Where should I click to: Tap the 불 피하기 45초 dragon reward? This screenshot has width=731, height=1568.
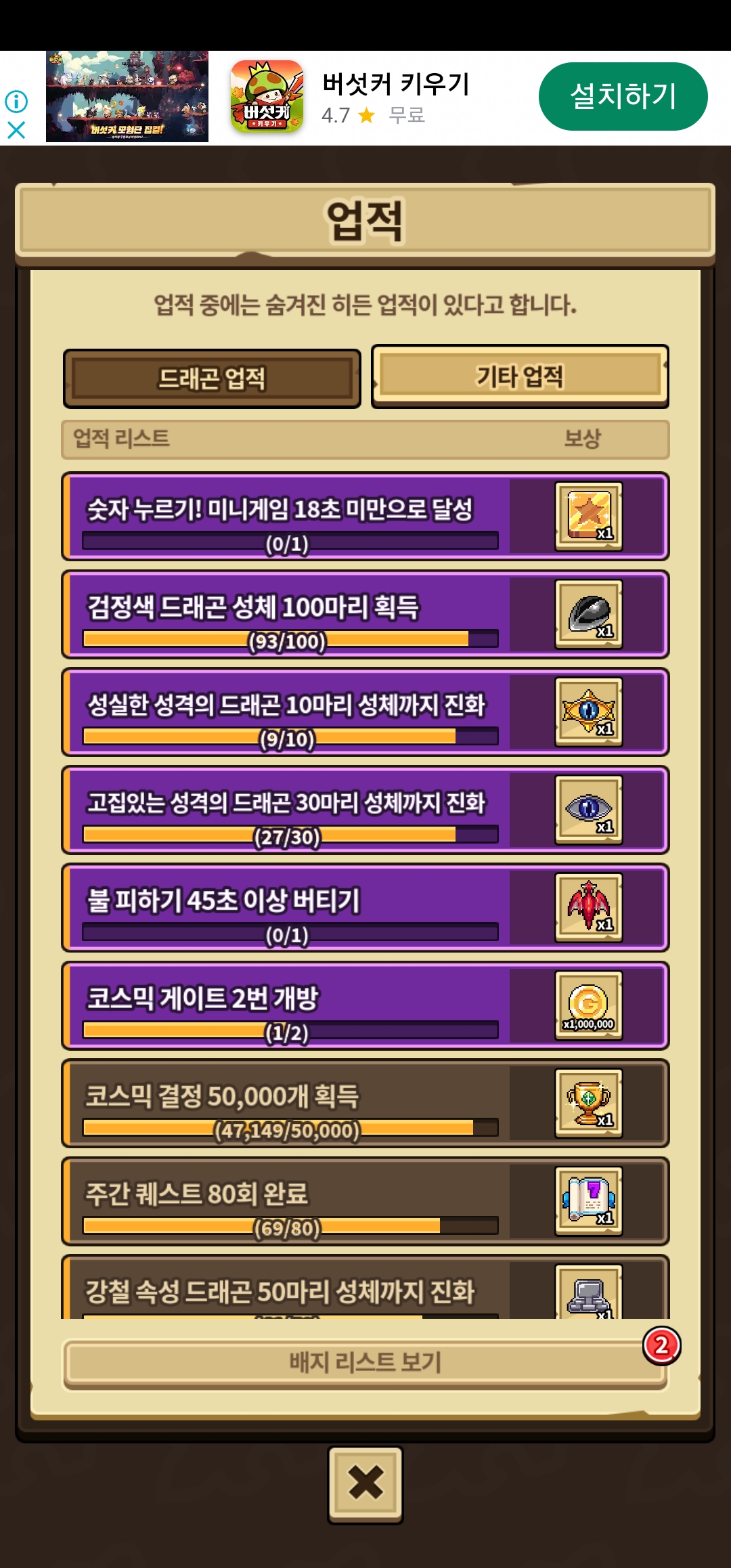(x=589, y=907)
